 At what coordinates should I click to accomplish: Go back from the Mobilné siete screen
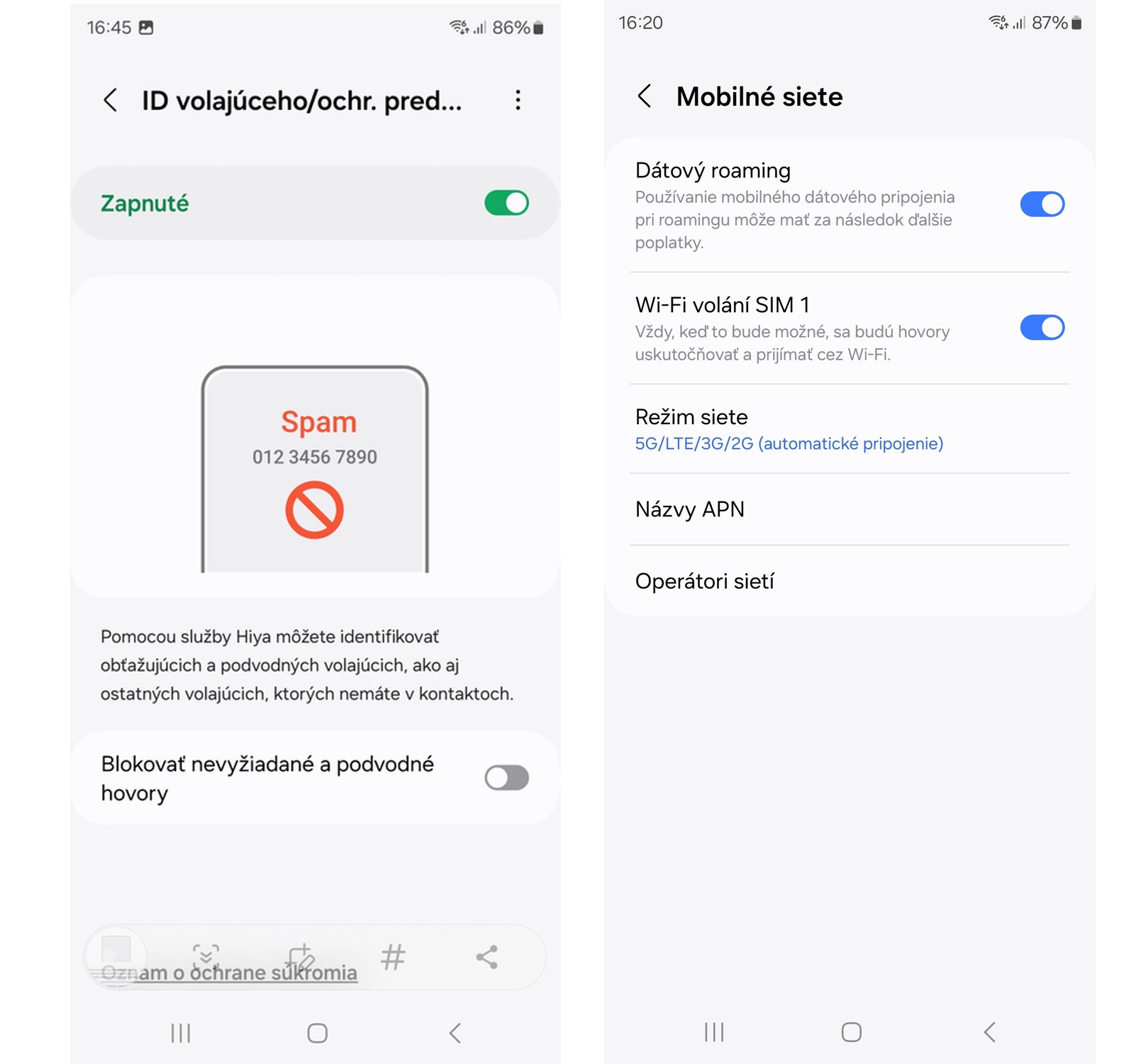click(x=644, y=96)
